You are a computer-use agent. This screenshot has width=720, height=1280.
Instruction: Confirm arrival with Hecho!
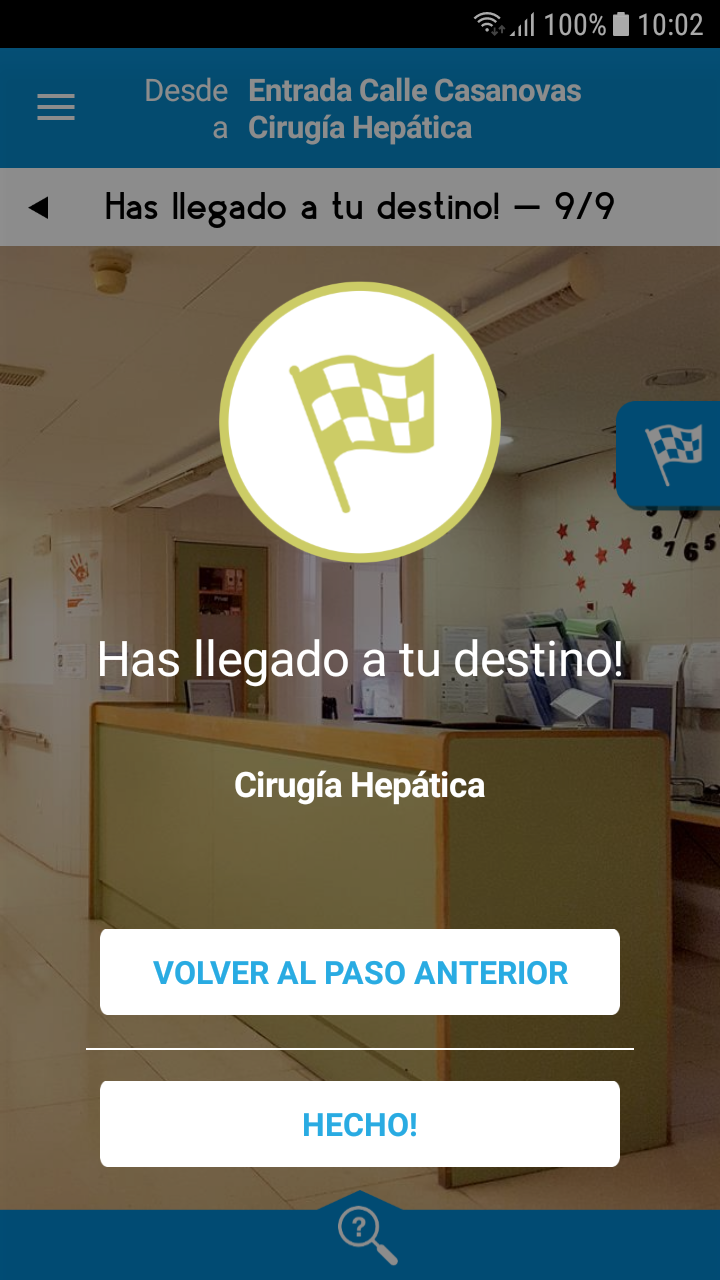tap(360, 1124)
